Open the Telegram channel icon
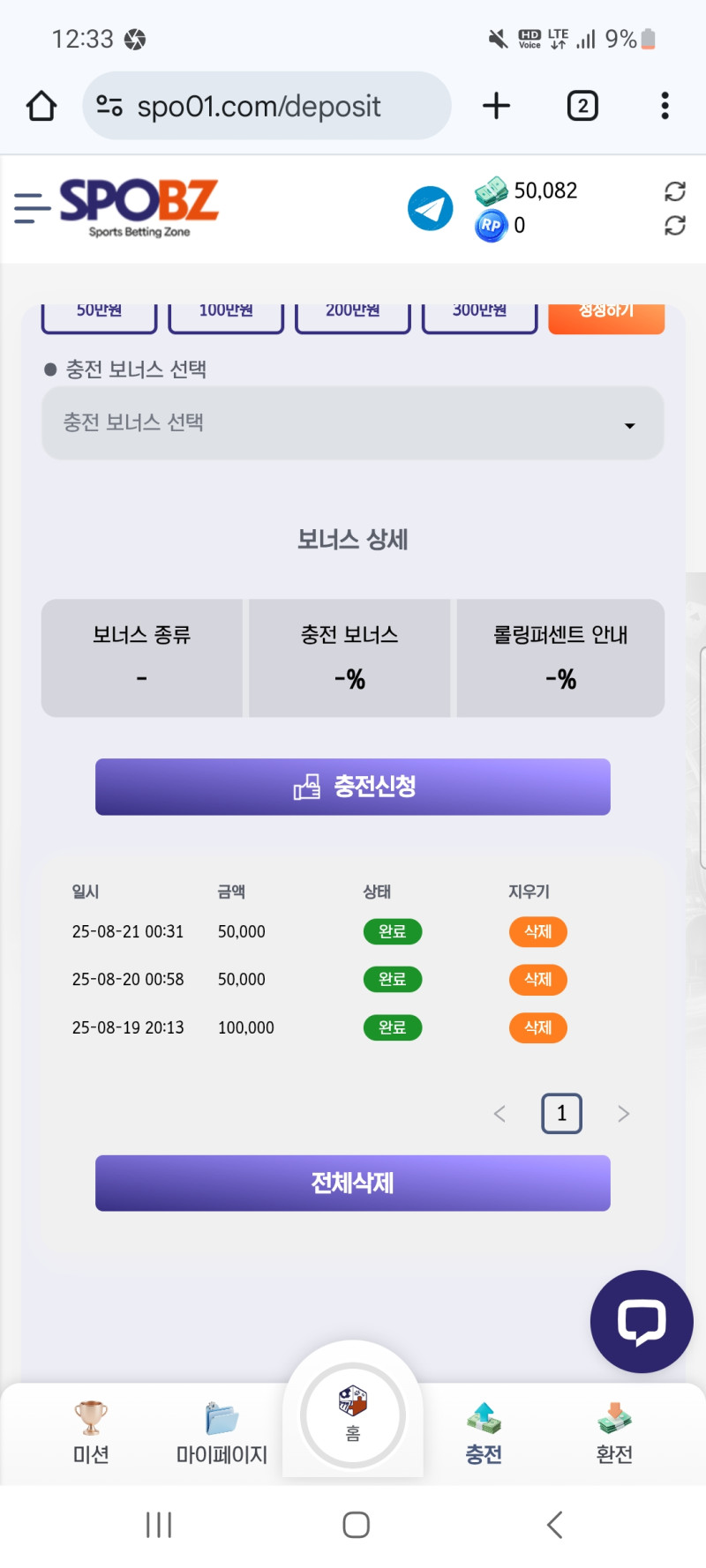The image size is (706, 1568). click(x=430, y=209)
